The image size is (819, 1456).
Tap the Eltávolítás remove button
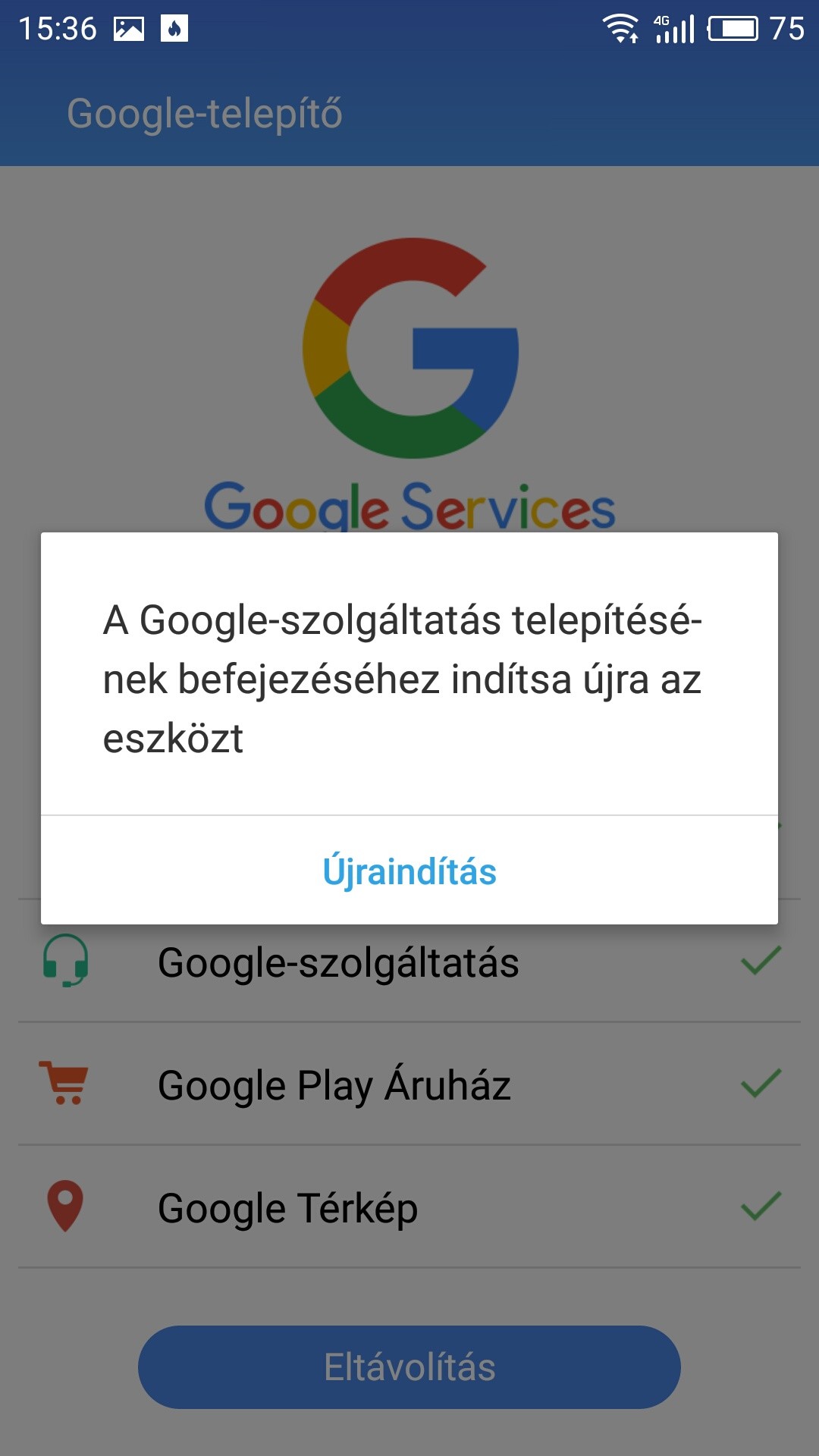(x=409, y=1367)
